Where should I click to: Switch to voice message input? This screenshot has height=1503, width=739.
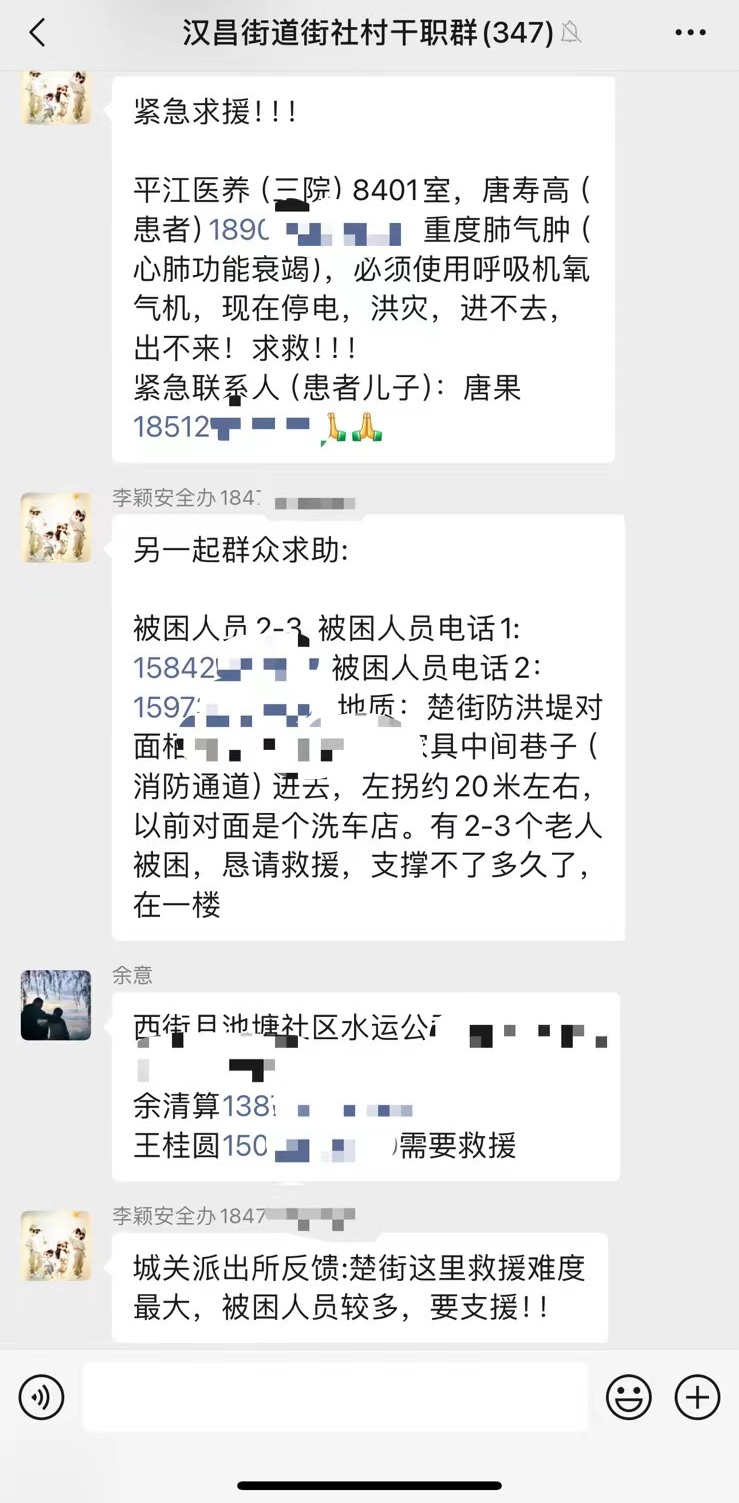point(41,1397)
